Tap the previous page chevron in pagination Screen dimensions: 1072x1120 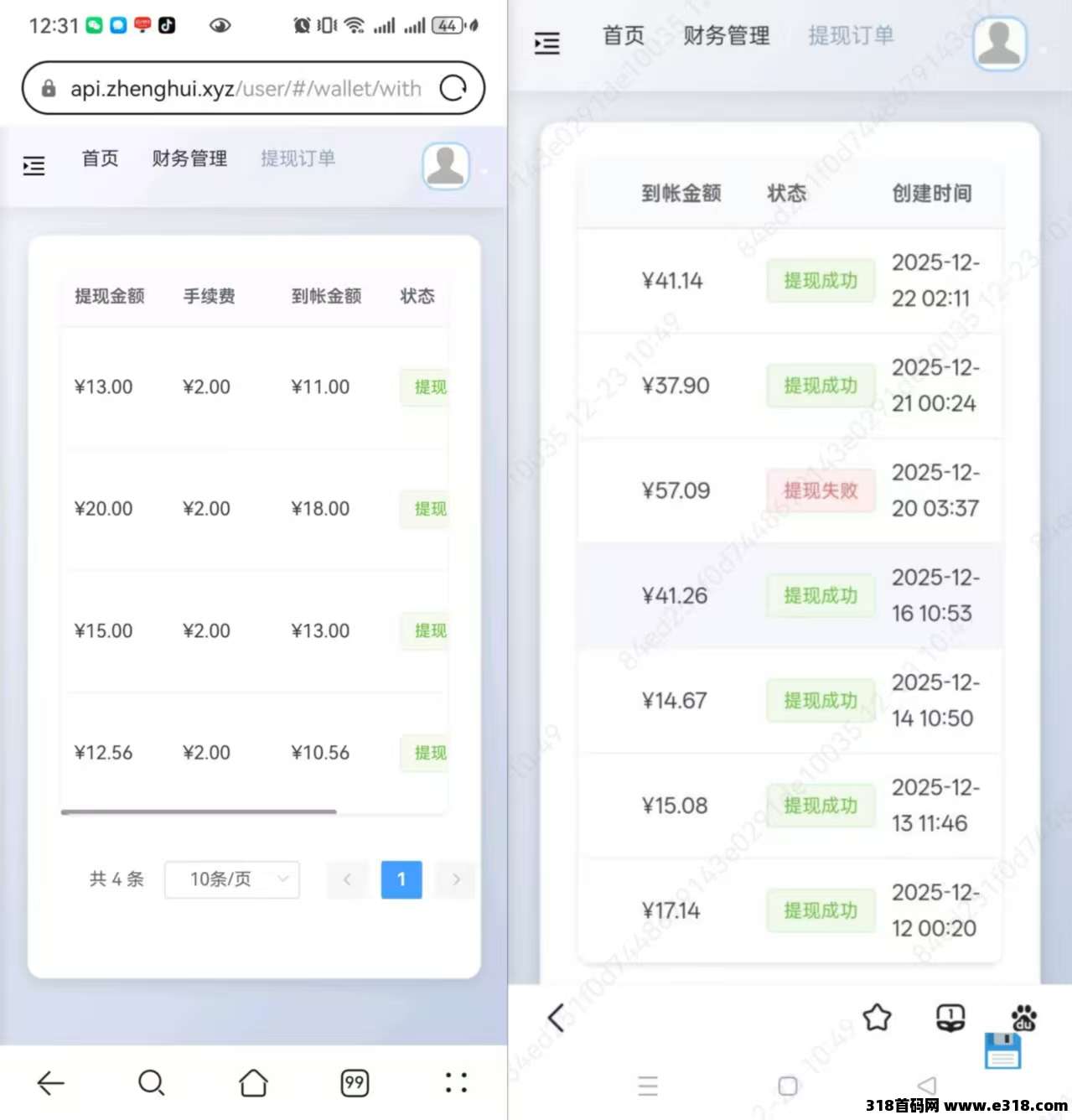(347, 879)
